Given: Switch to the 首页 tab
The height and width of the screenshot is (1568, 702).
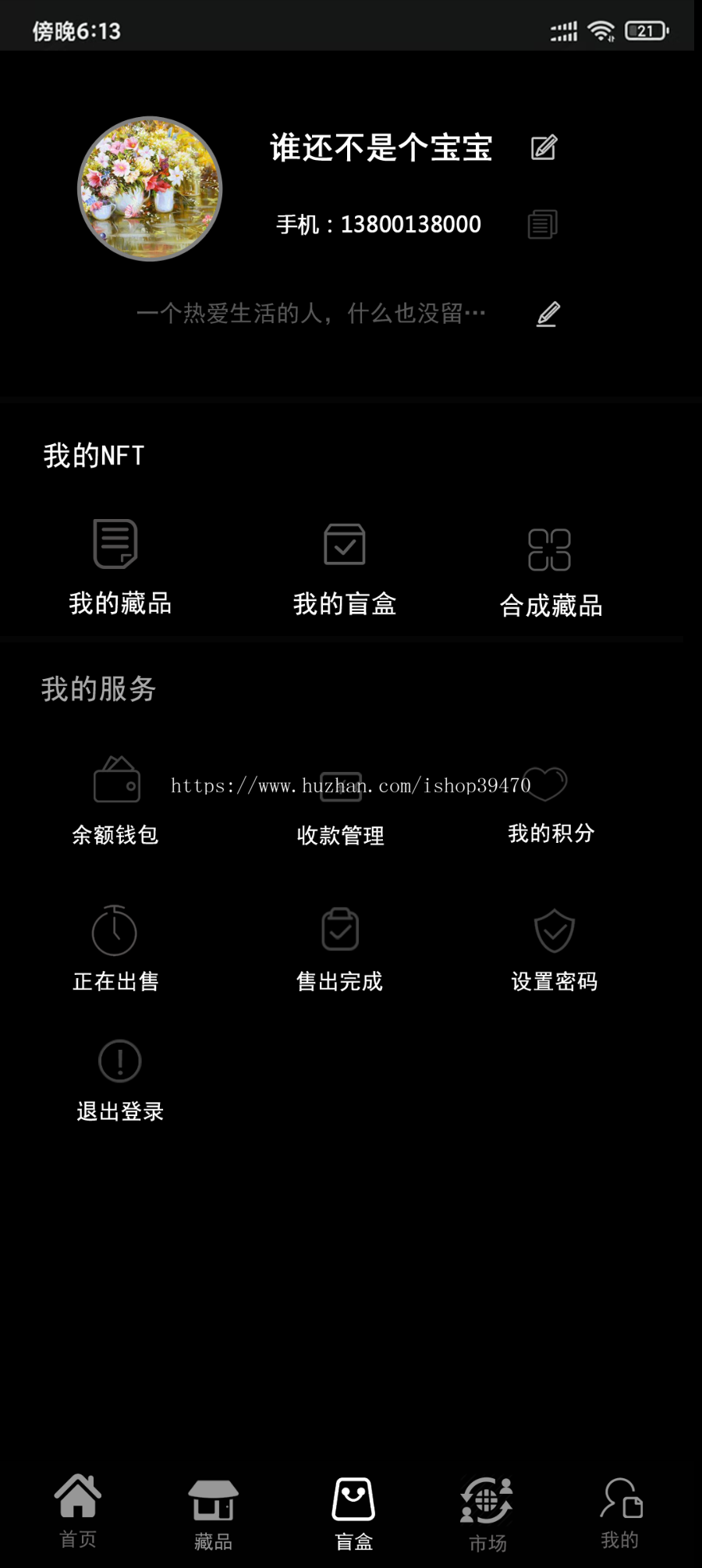Looking at the screenshot, I should click(78, 1511).
